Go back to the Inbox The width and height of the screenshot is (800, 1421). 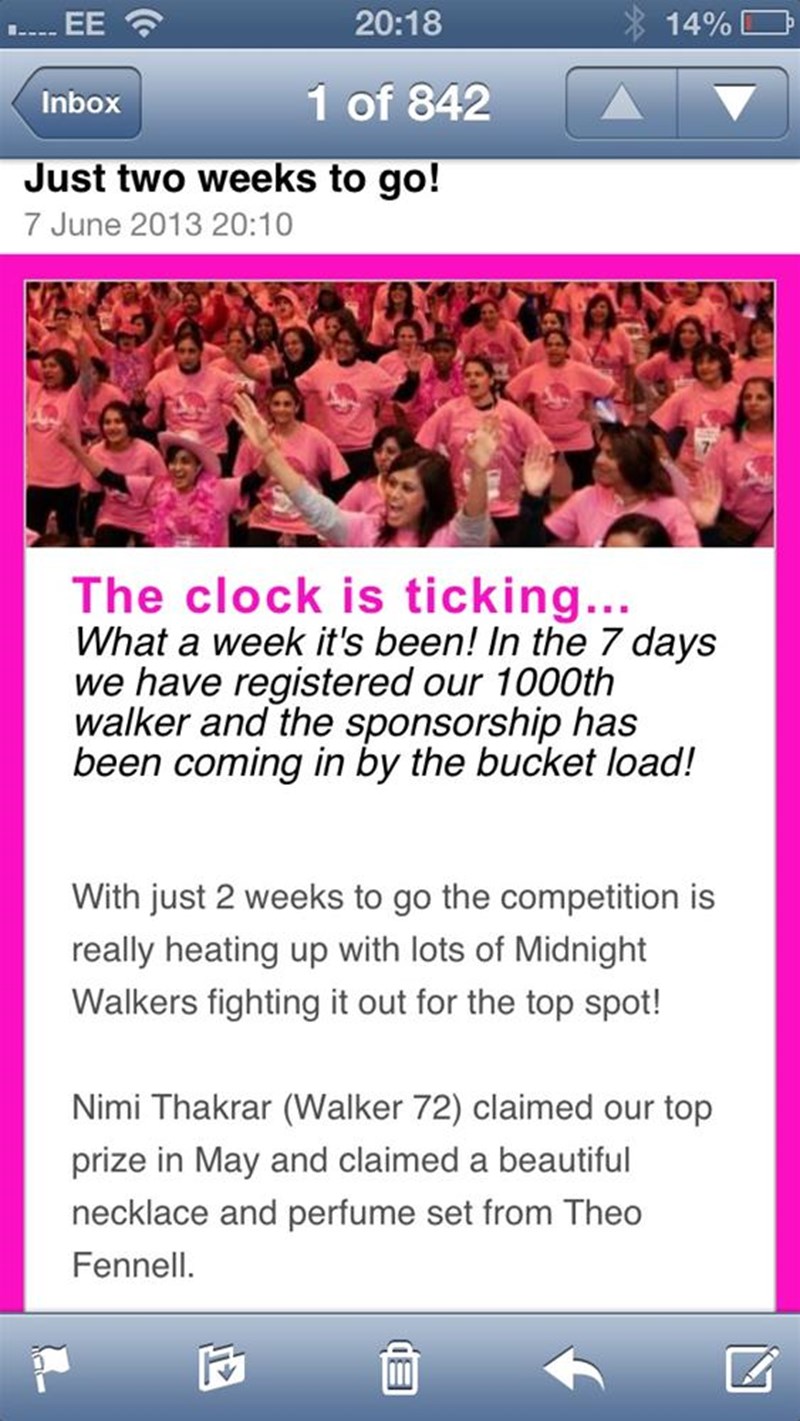coord(78,103)
